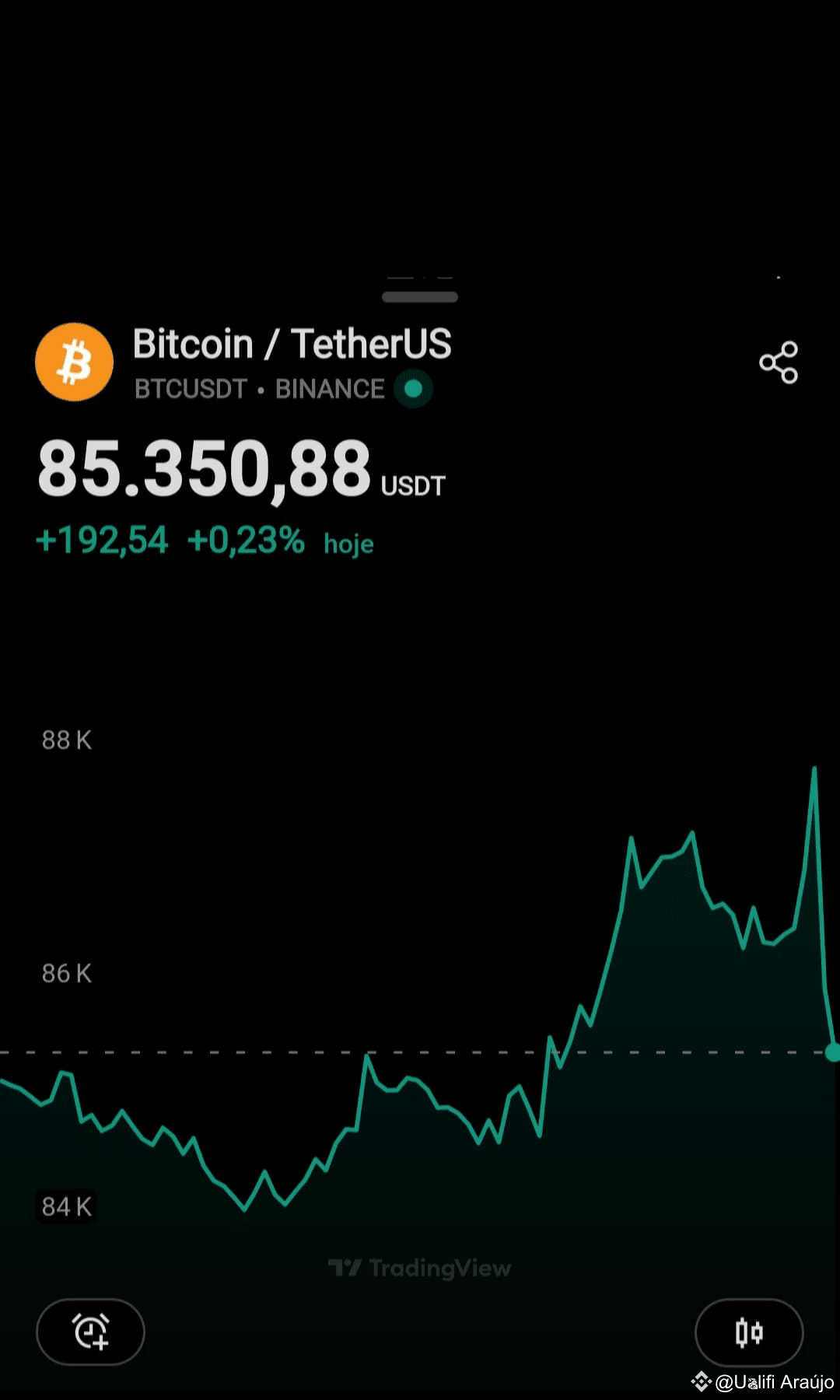Tap the dashed price level line on the chart
This screenshot has width=840, height=1400.
pyautogui.click(x=311, y=1050)
